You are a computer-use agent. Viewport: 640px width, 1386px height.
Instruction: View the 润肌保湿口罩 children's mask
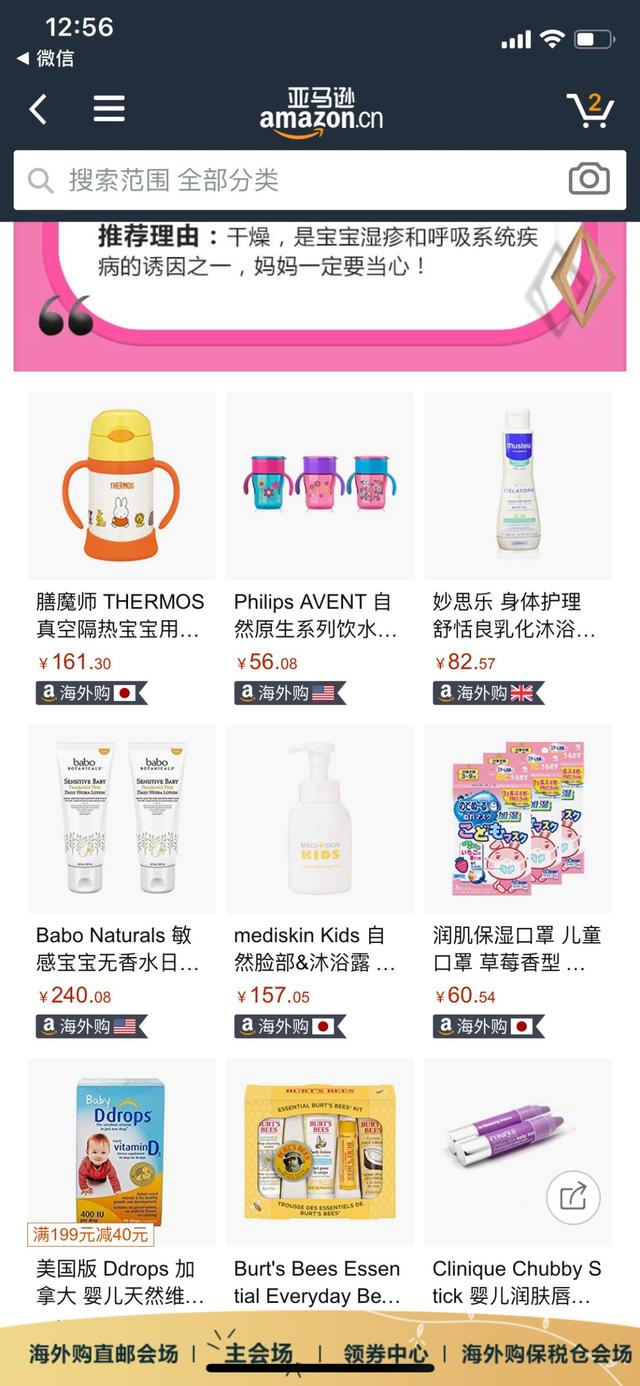pos(518,820)
